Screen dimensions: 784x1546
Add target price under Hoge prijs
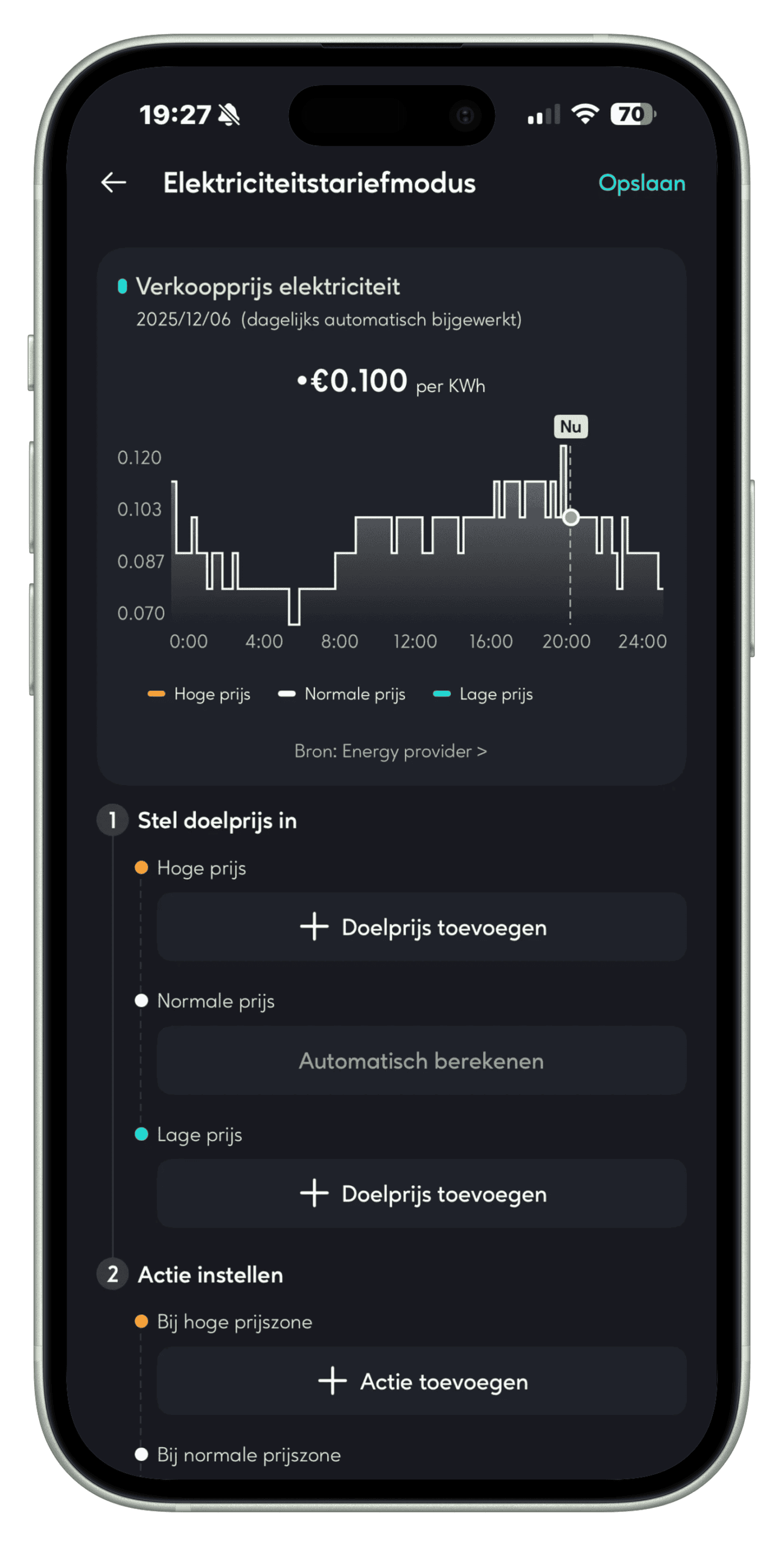point(421,927)
